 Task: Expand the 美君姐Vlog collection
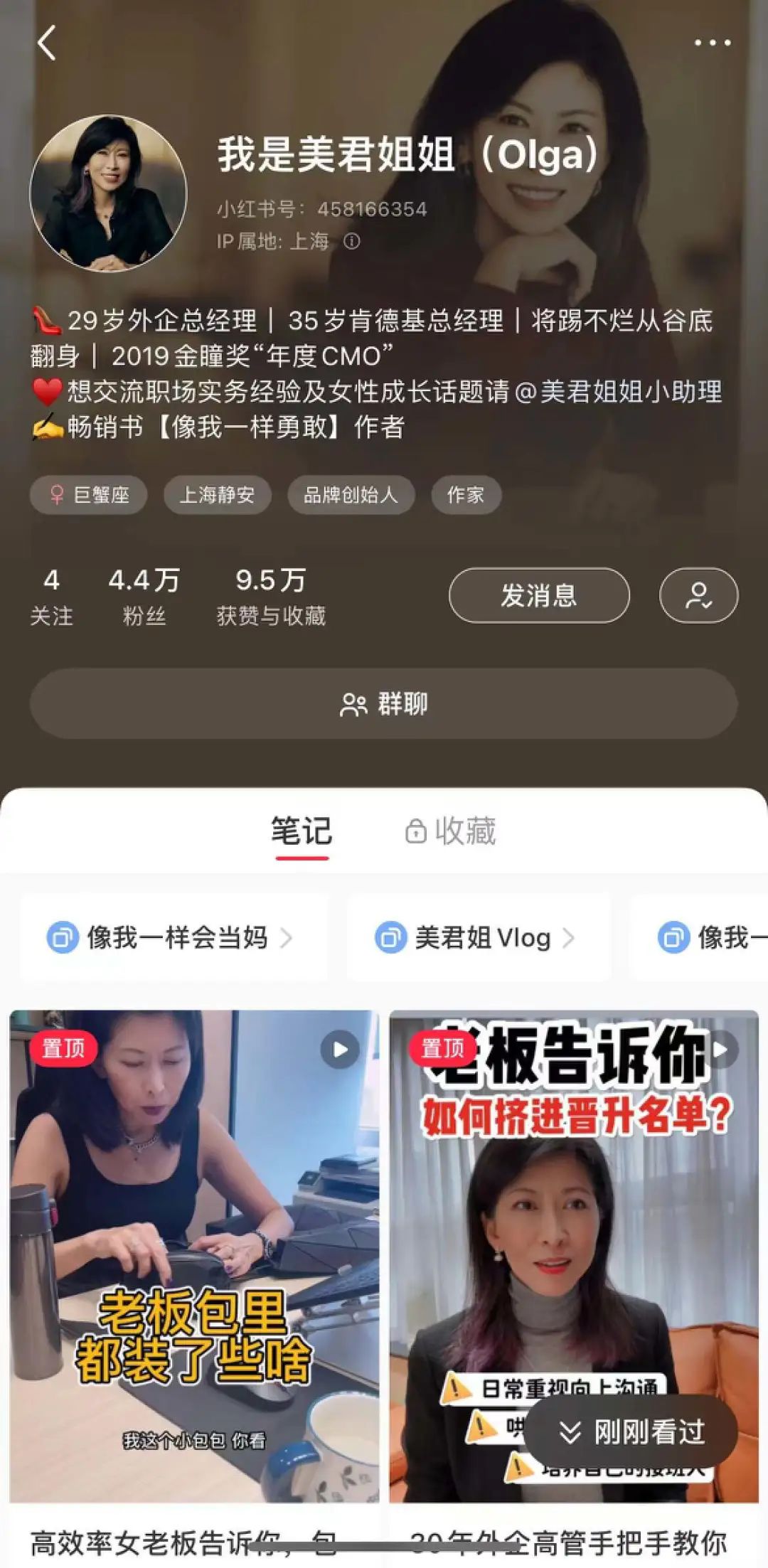click(x=484, y=937)
